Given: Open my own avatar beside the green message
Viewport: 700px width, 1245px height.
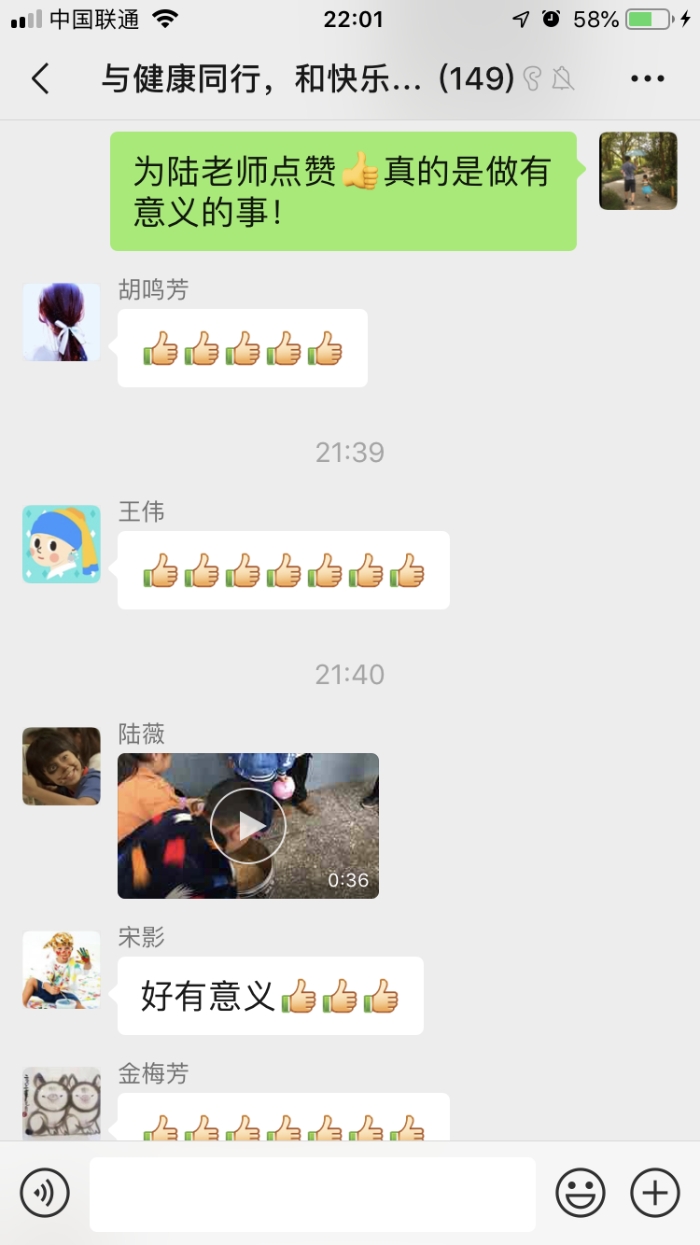Looking at the screenshot, I should coord(638,171).
